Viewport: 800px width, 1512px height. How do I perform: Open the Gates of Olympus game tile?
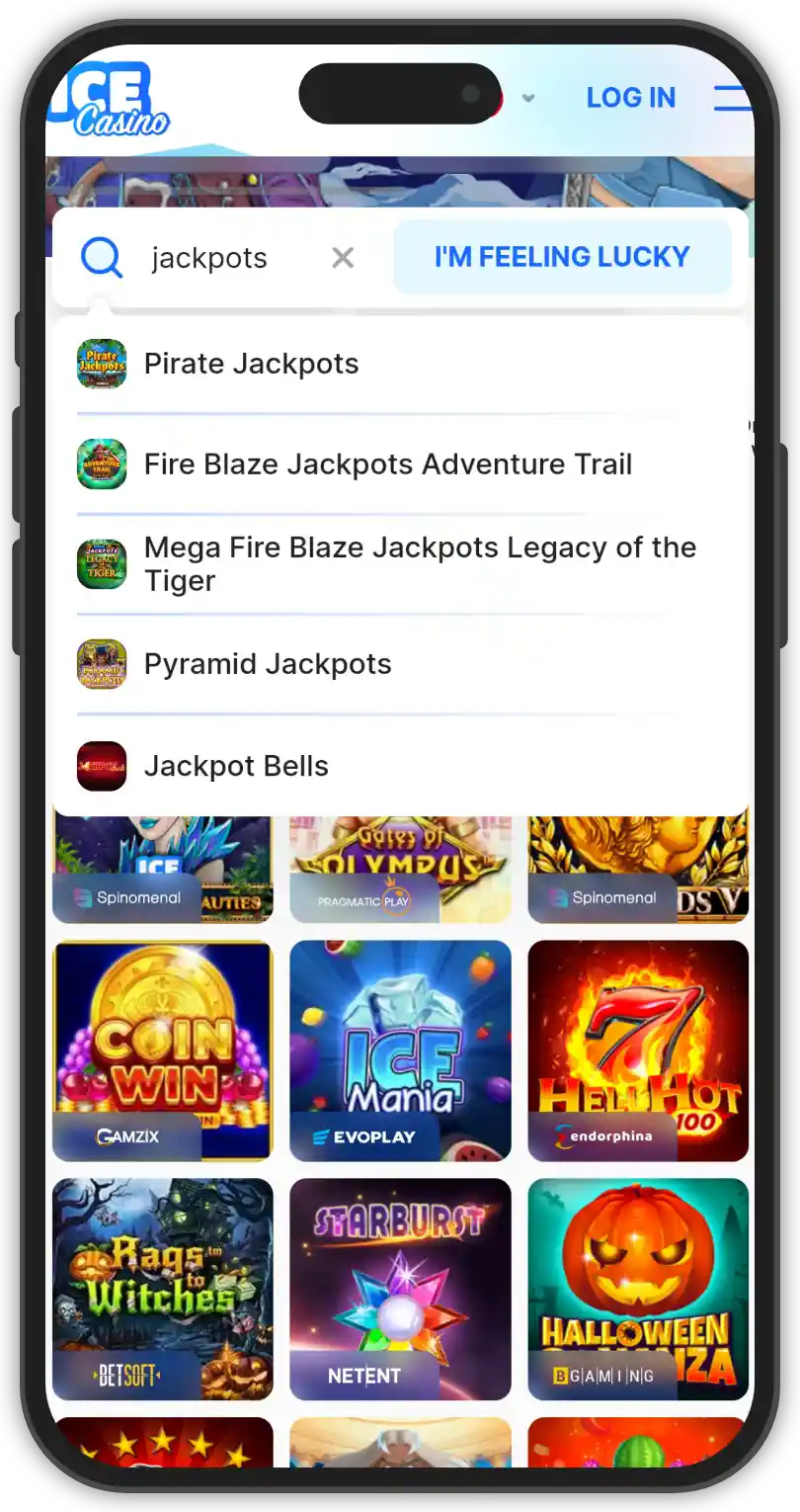tap(400, 865)
